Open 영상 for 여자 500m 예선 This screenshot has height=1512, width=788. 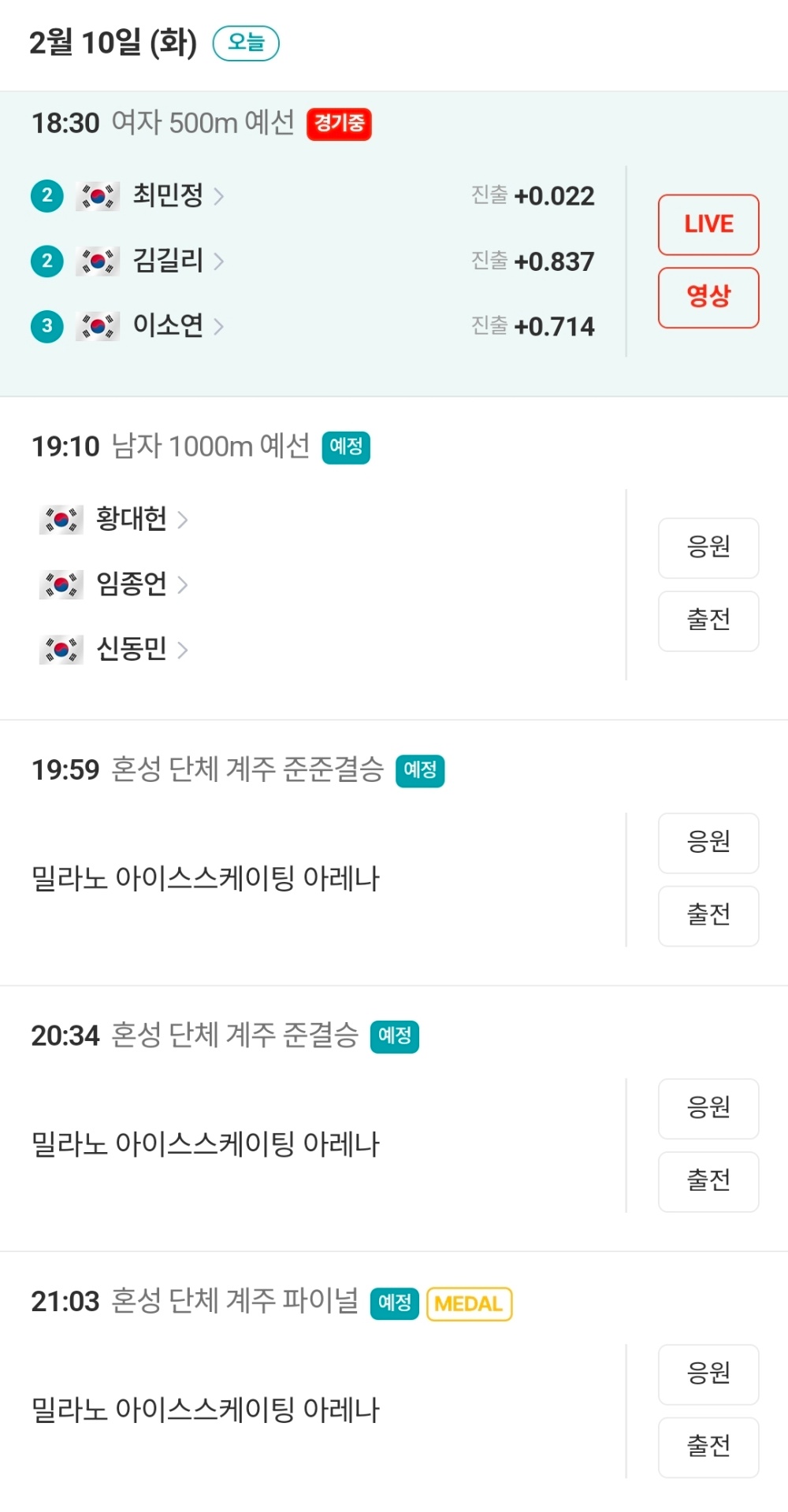[708, 297]
